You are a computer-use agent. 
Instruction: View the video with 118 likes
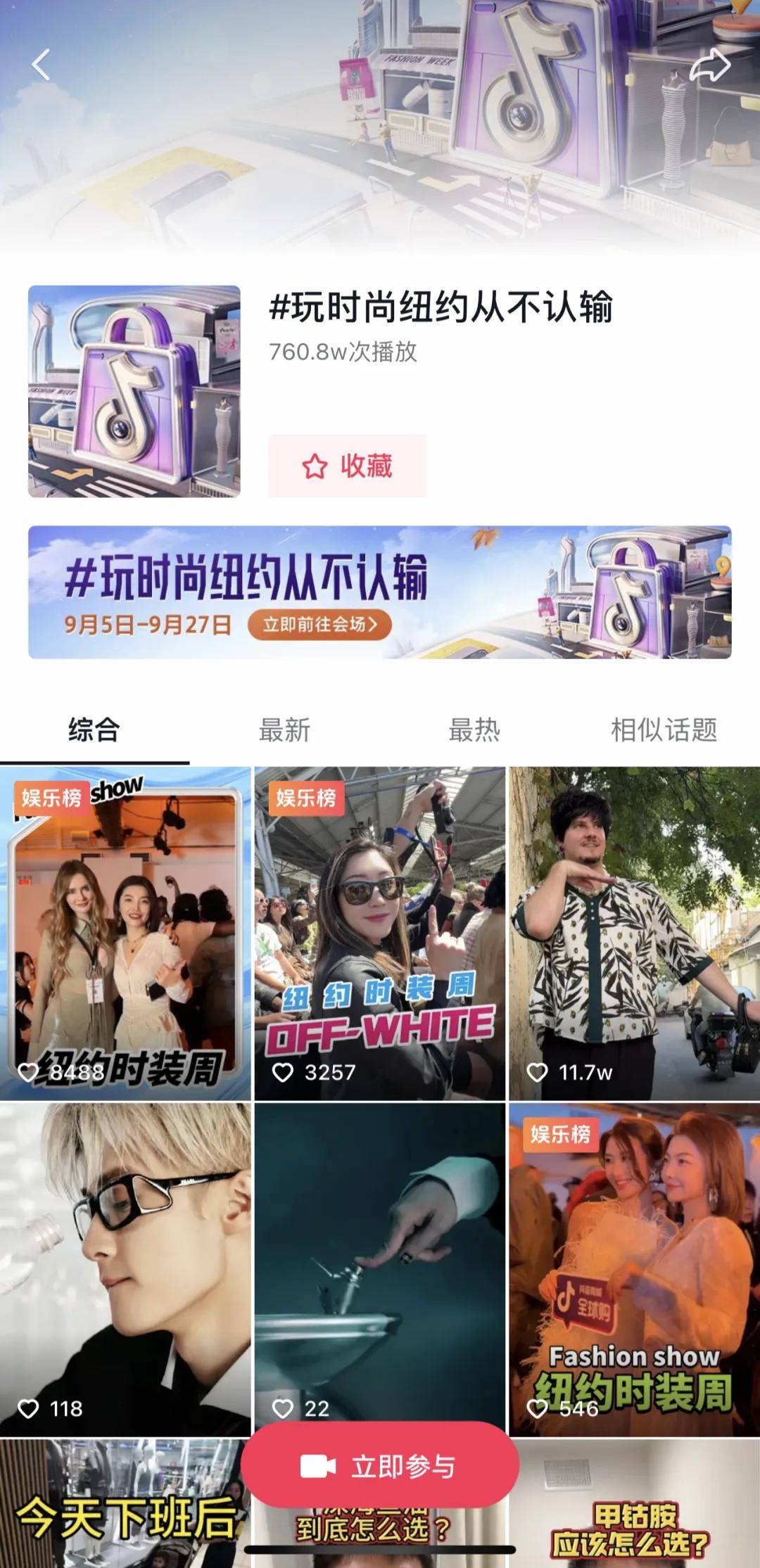point(125,1269)
